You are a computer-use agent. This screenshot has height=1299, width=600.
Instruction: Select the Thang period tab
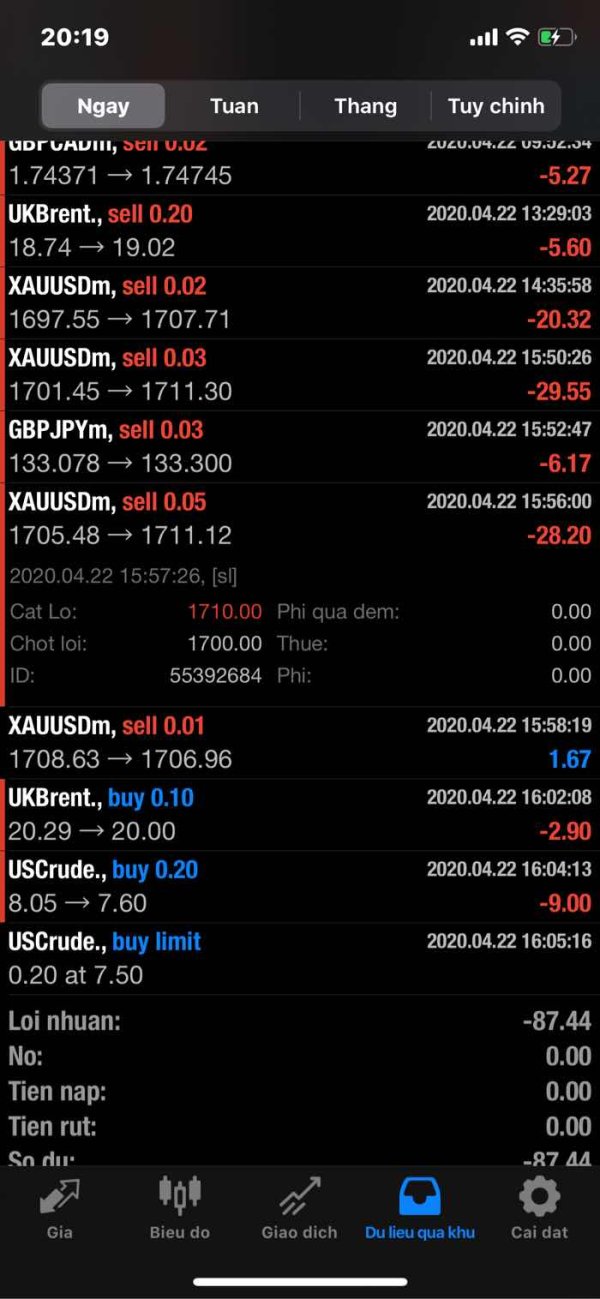(365, 106)
